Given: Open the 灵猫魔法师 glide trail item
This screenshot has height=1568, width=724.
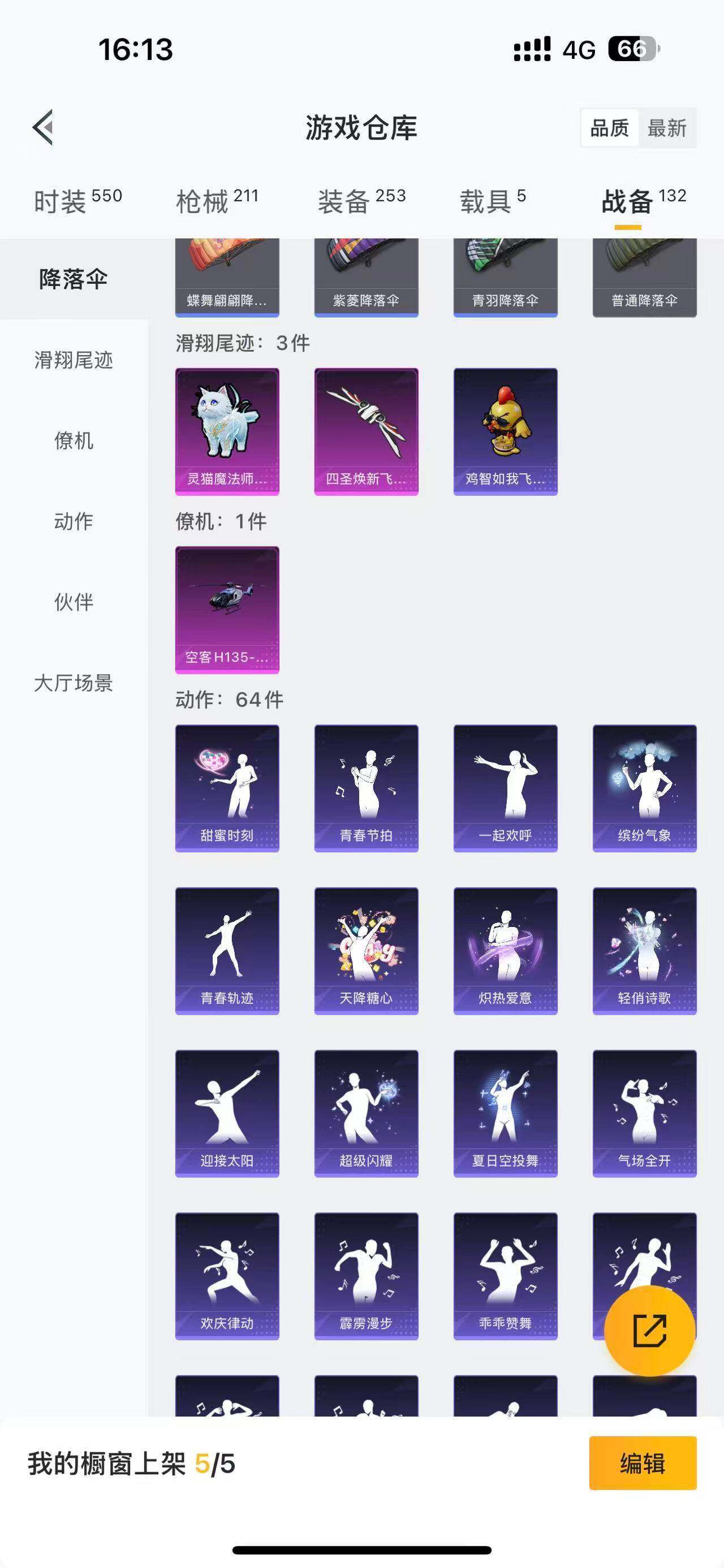Looking at the screenshot, I should (227, 431).
